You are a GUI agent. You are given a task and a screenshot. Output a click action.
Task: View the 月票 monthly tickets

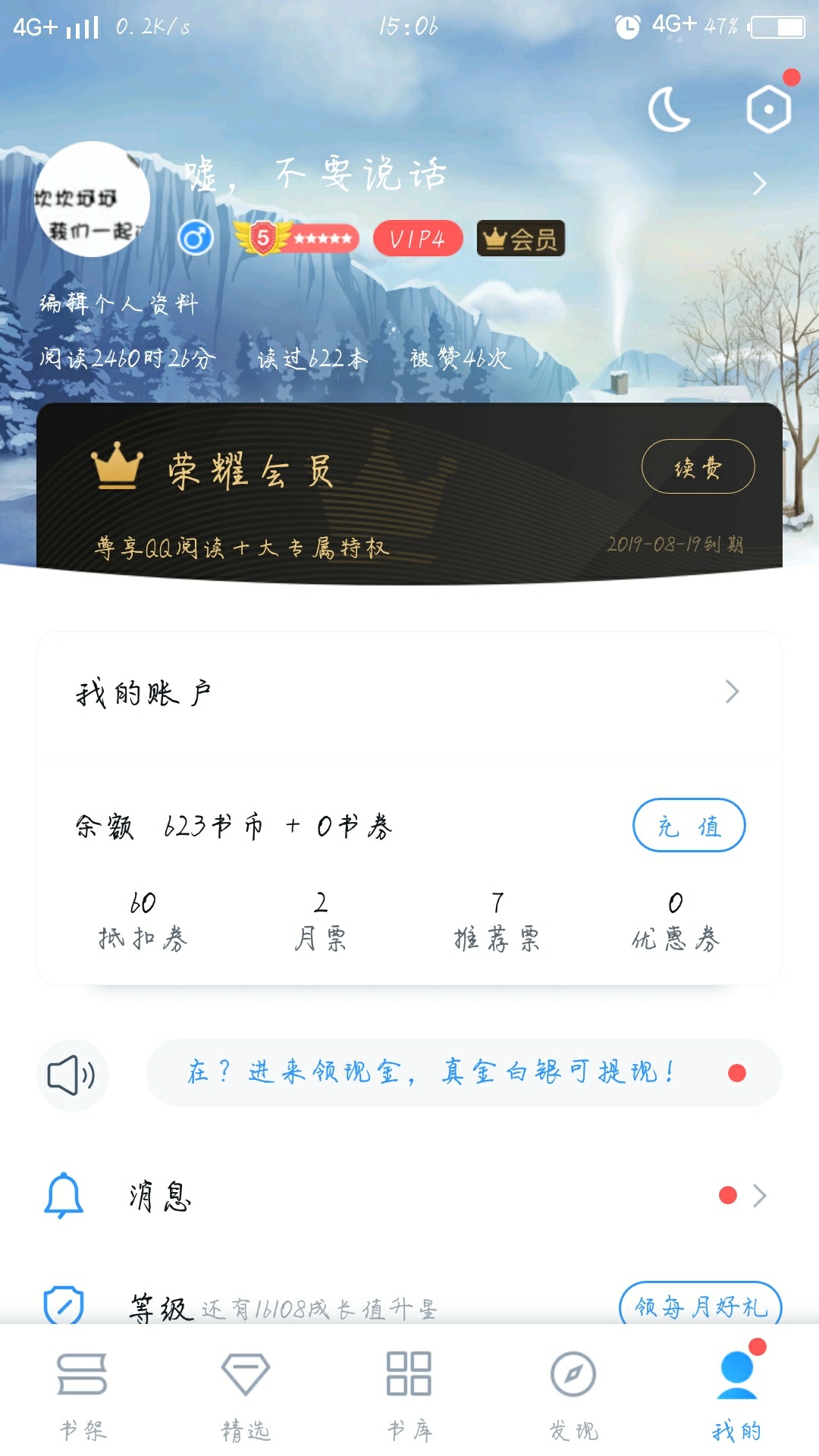coord(321,921)
